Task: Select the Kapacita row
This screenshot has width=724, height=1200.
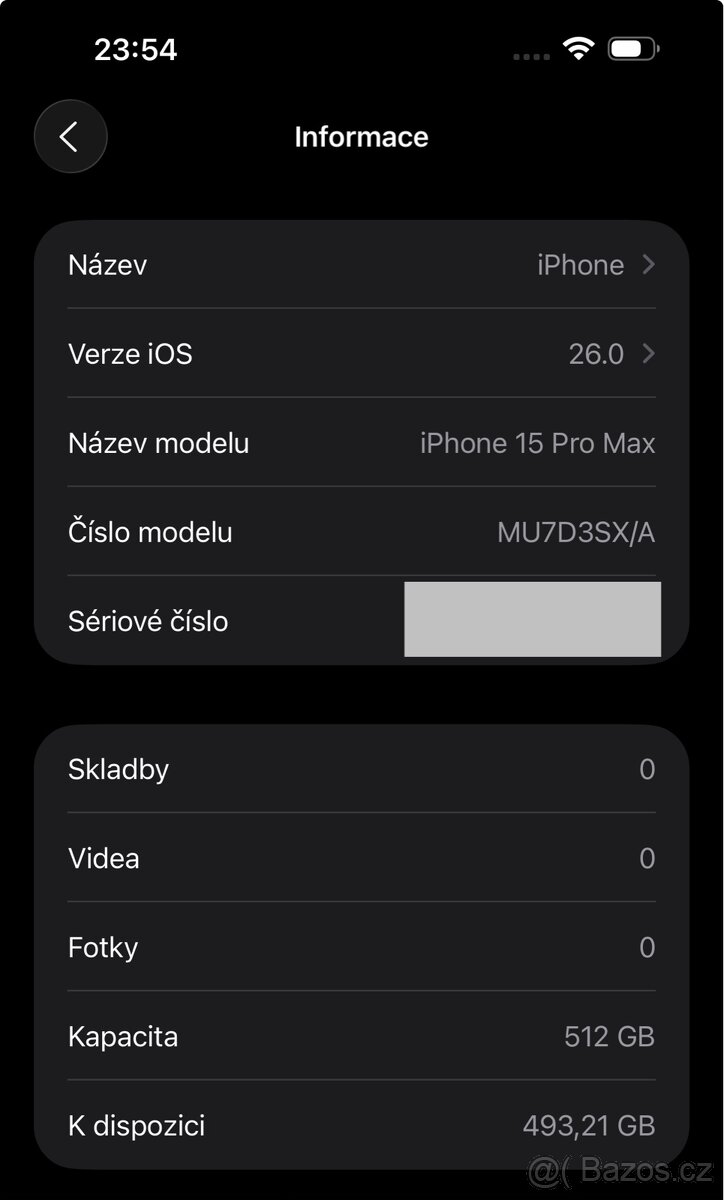Action: (362, 1036)
